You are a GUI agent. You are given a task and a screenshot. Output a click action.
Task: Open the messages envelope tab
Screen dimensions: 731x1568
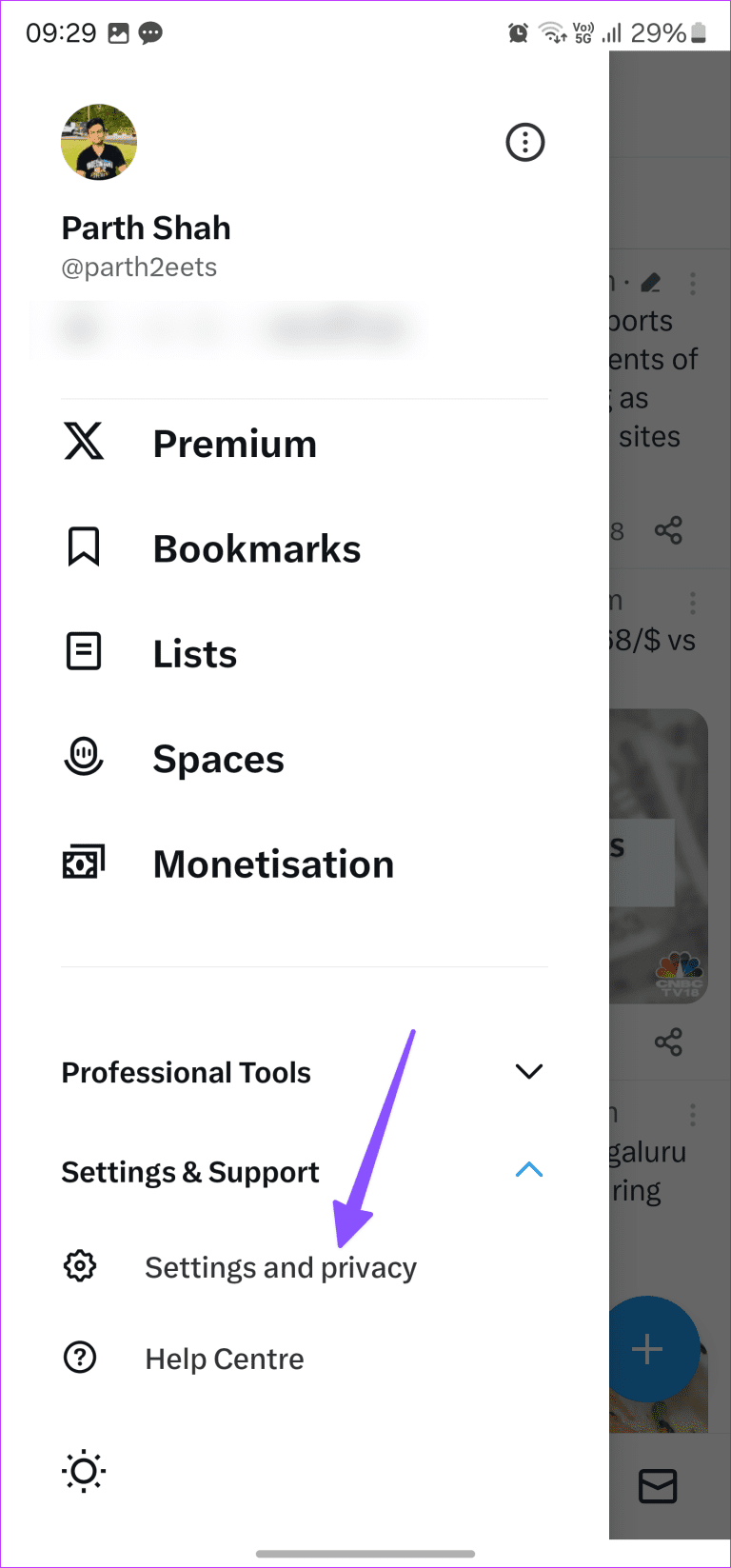pos(657,1486)
